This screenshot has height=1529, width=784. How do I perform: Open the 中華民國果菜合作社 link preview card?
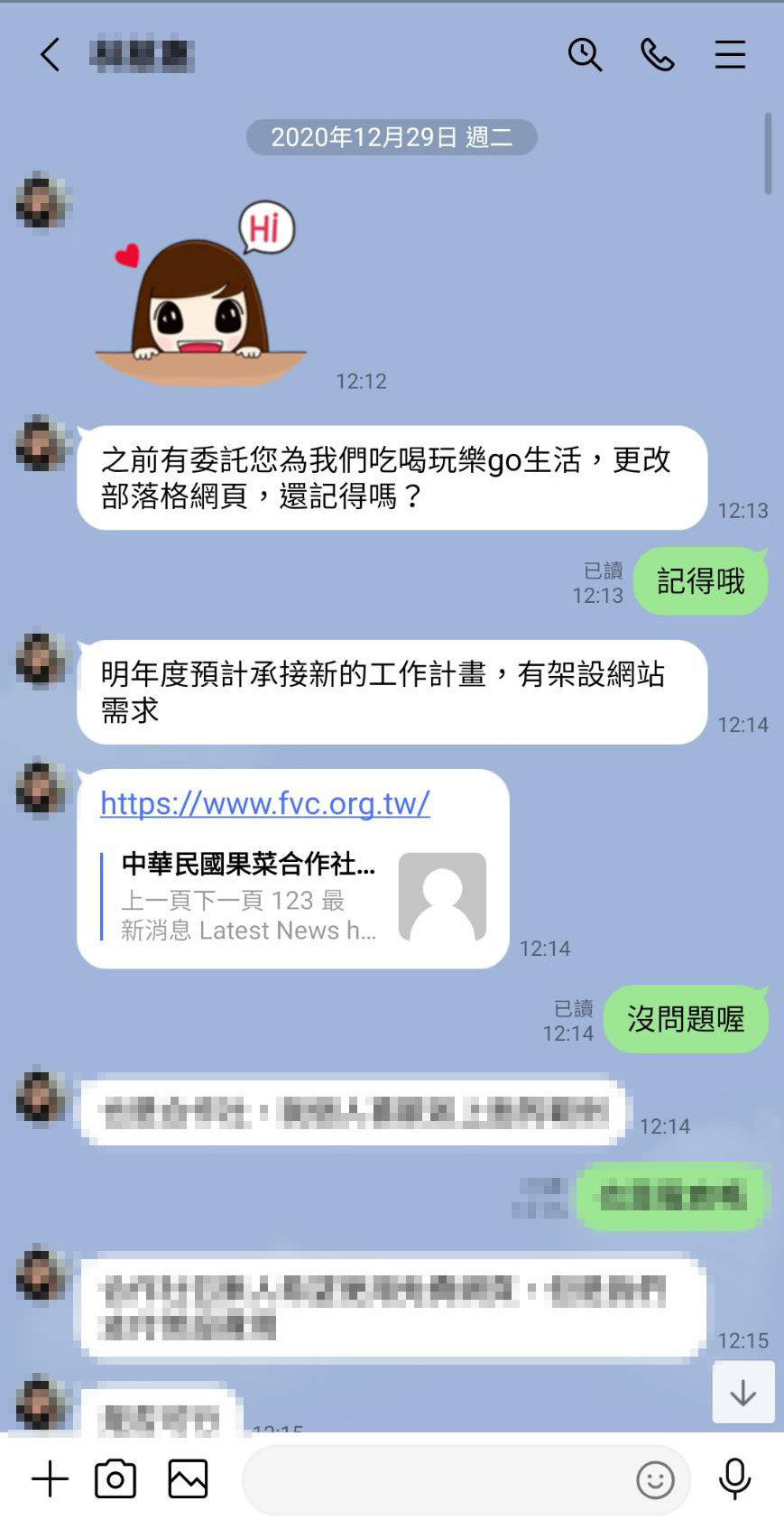coord(294,896)
